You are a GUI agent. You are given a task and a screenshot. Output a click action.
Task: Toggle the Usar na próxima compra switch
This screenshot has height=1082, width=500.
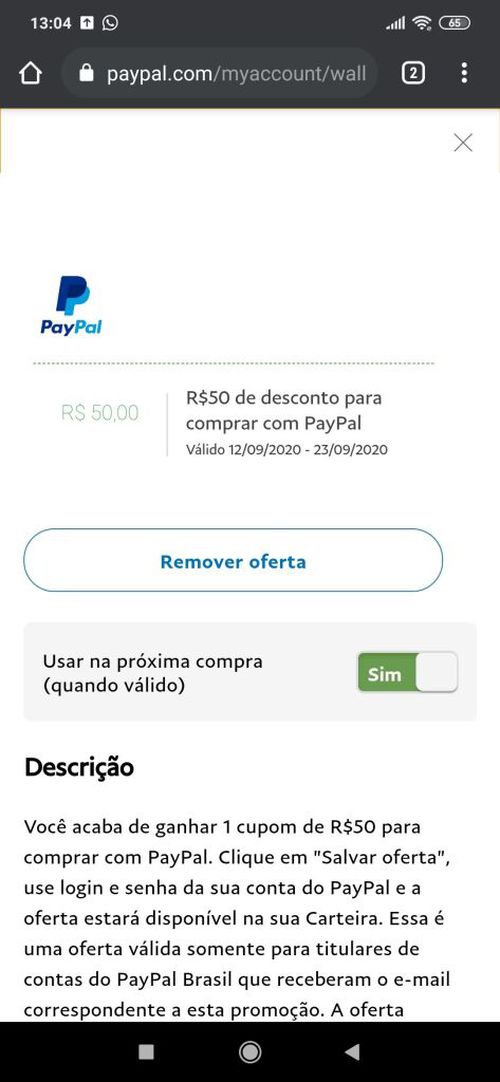(407, 673)
